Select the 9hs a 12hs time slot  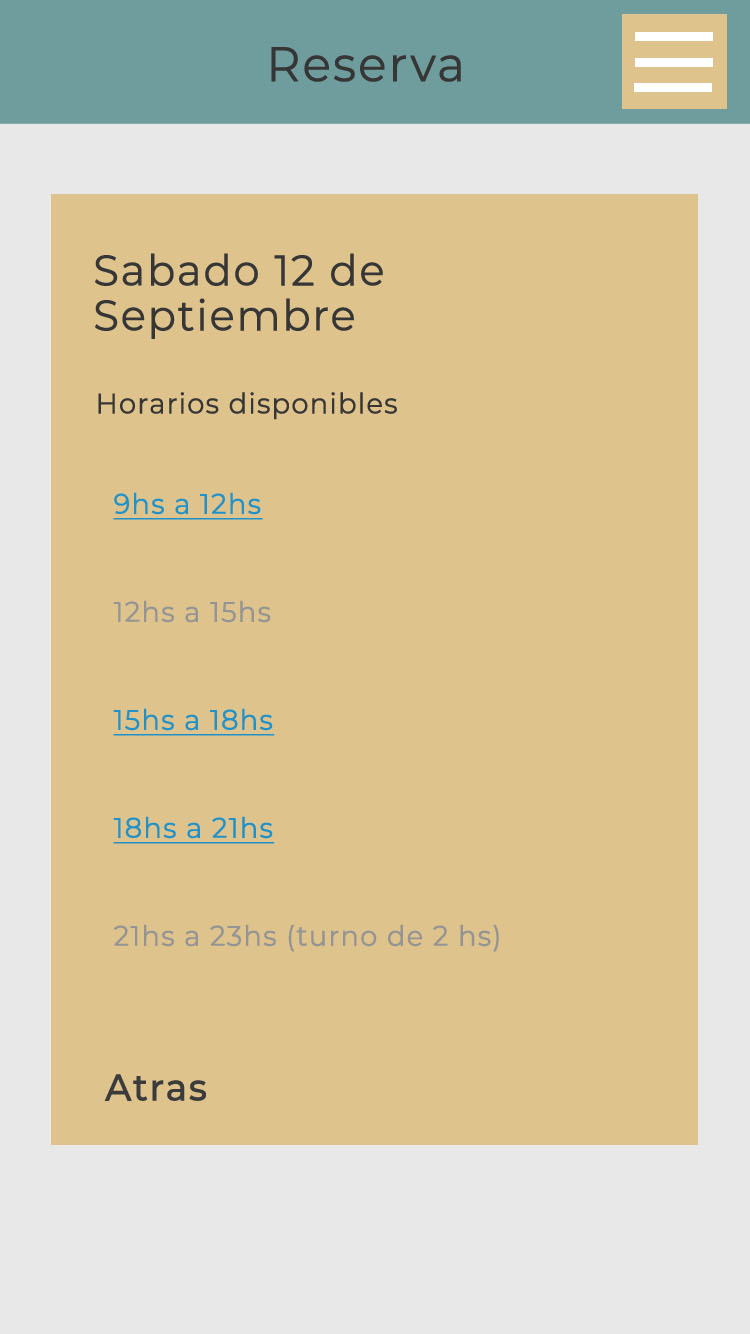[187, 504]
